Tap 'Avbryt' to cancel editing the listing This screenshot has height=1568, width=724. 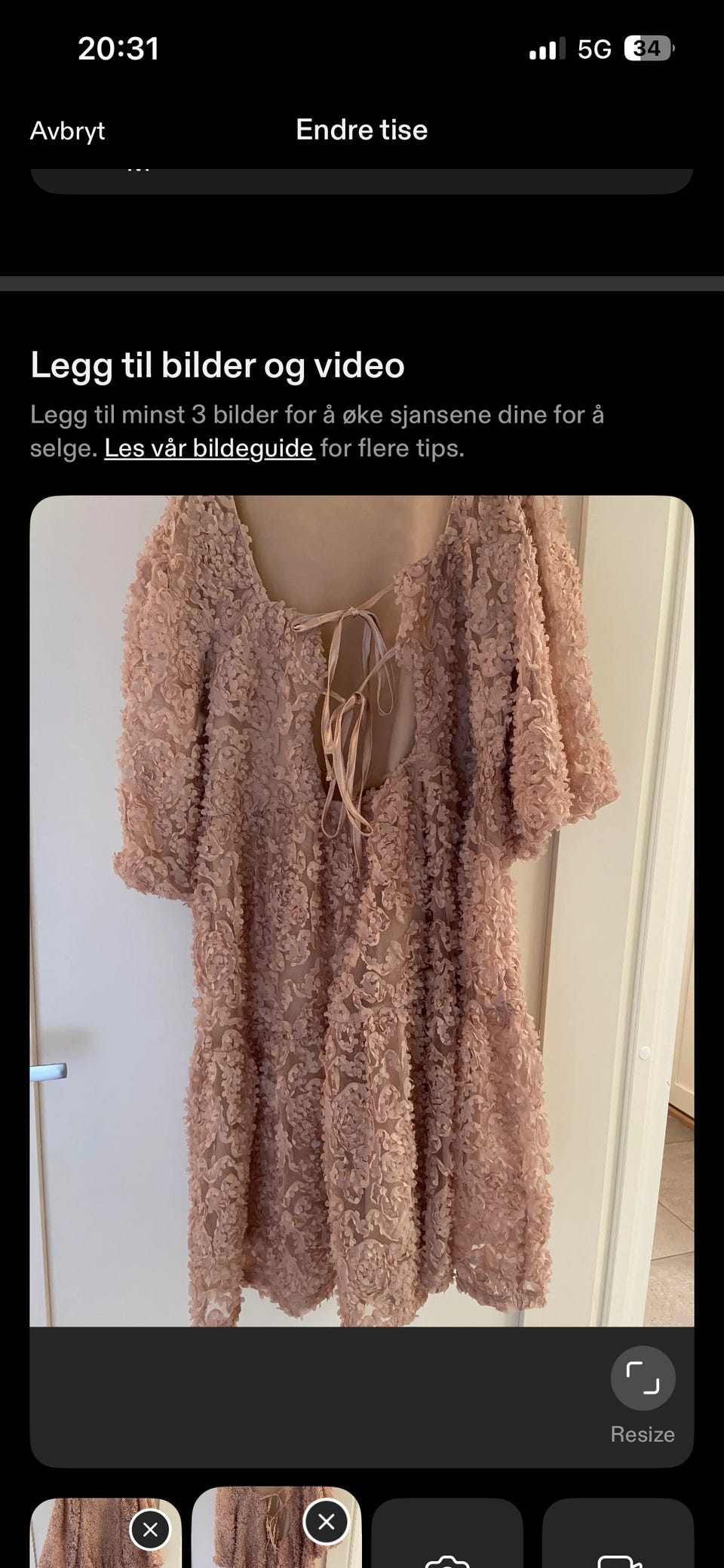coord(67,131)
